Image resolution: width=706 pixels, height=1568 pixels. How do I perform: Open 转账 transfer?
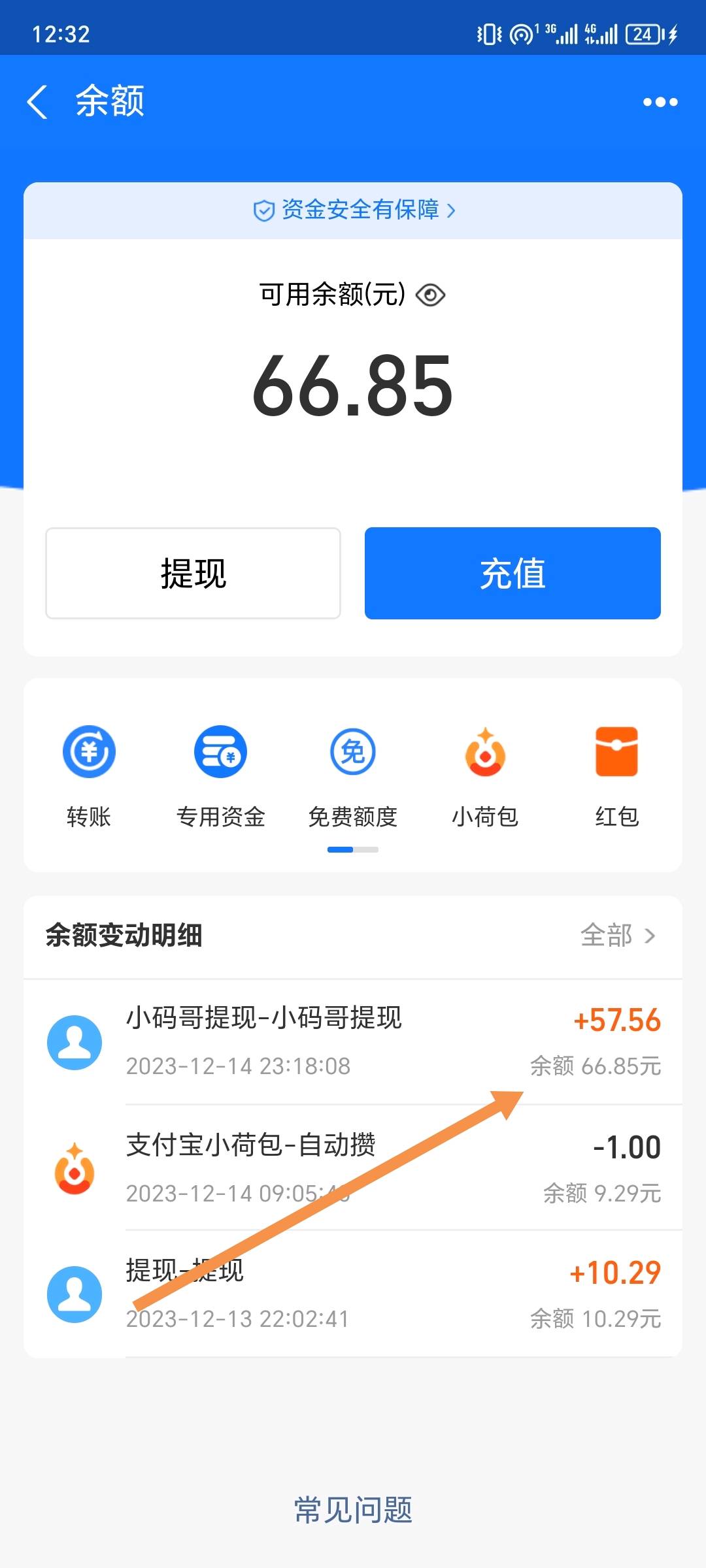click(x=89, y=776)
